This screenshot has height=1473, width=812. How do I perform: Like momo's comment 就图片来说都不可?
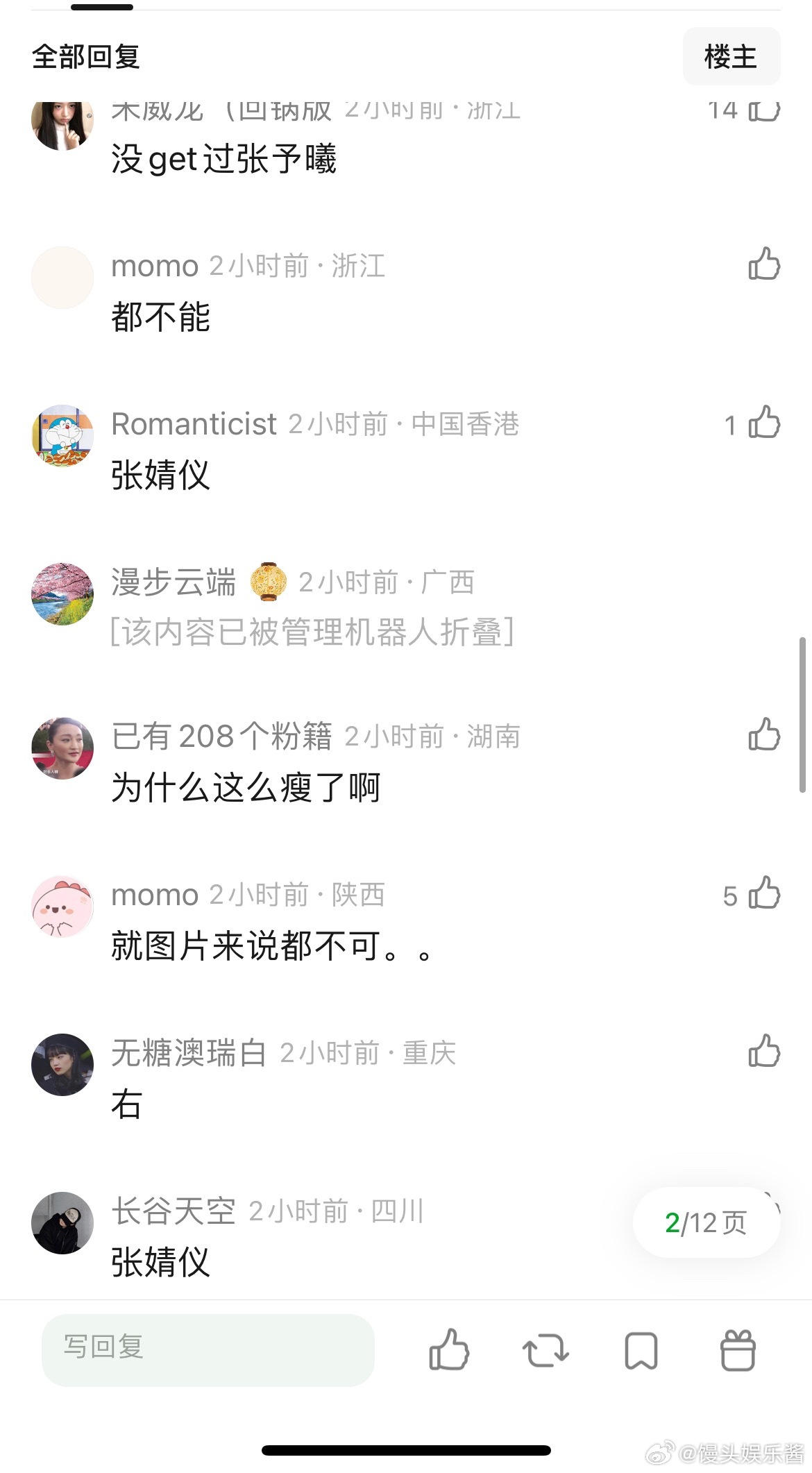tap(764, 893)
